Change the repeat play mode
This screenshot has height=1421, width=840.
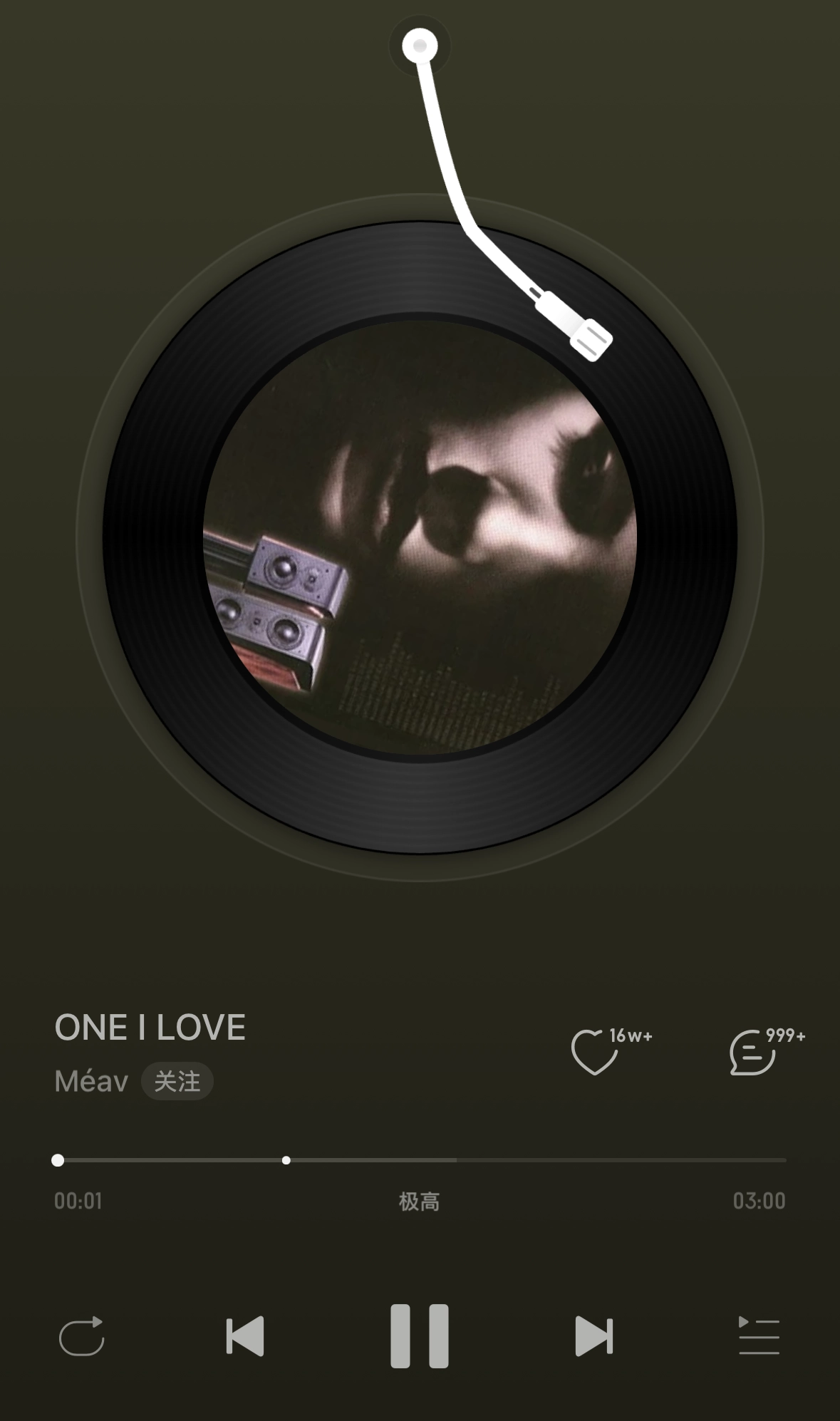click(x=81, y=1335)
